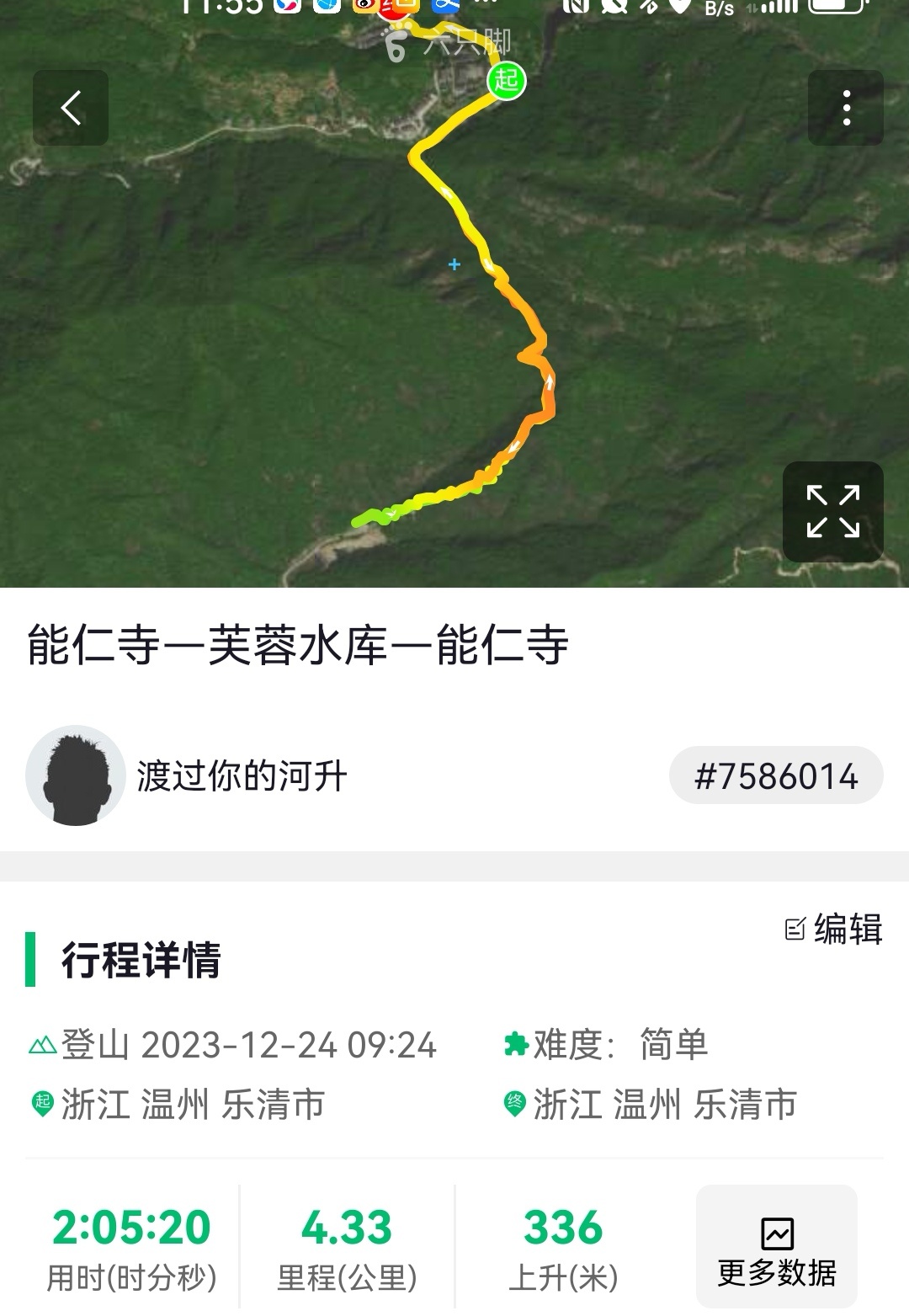Expand the map to fullscreen
This screenshot has width=909, height=1316.
832,511
